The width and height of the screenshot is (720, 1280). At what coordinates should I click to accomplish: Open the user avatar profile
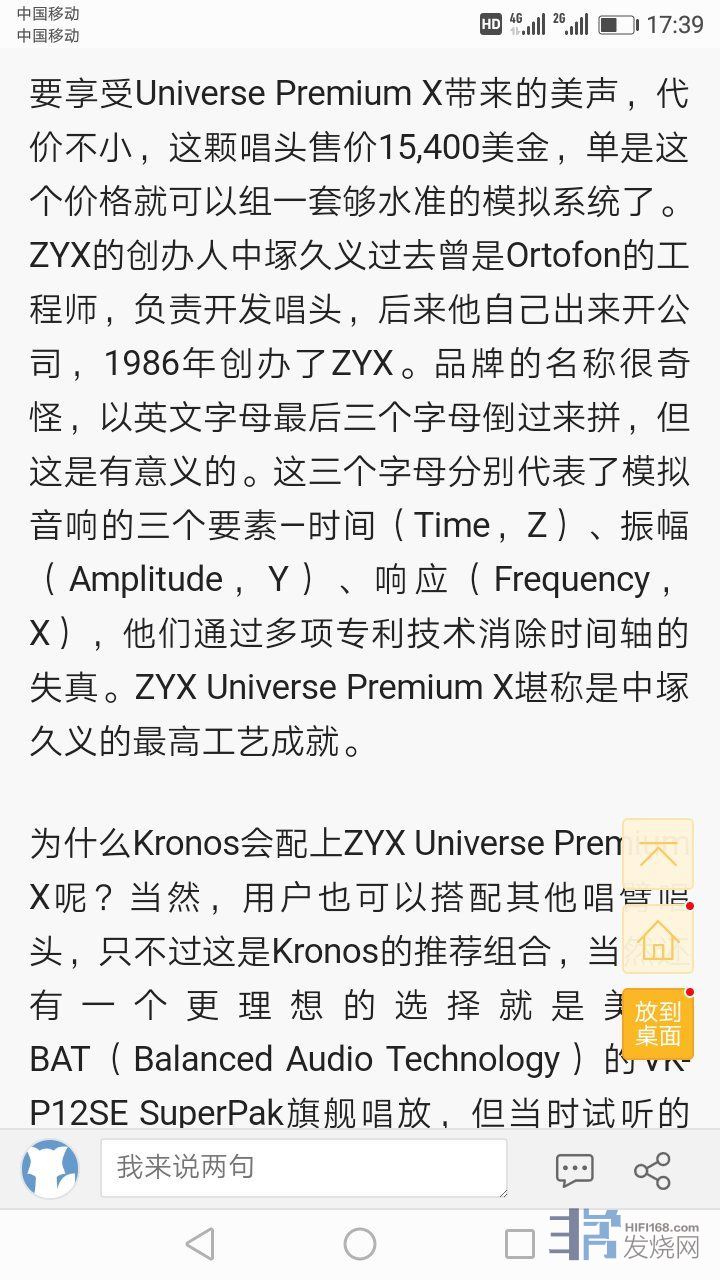coord(50,1168)
